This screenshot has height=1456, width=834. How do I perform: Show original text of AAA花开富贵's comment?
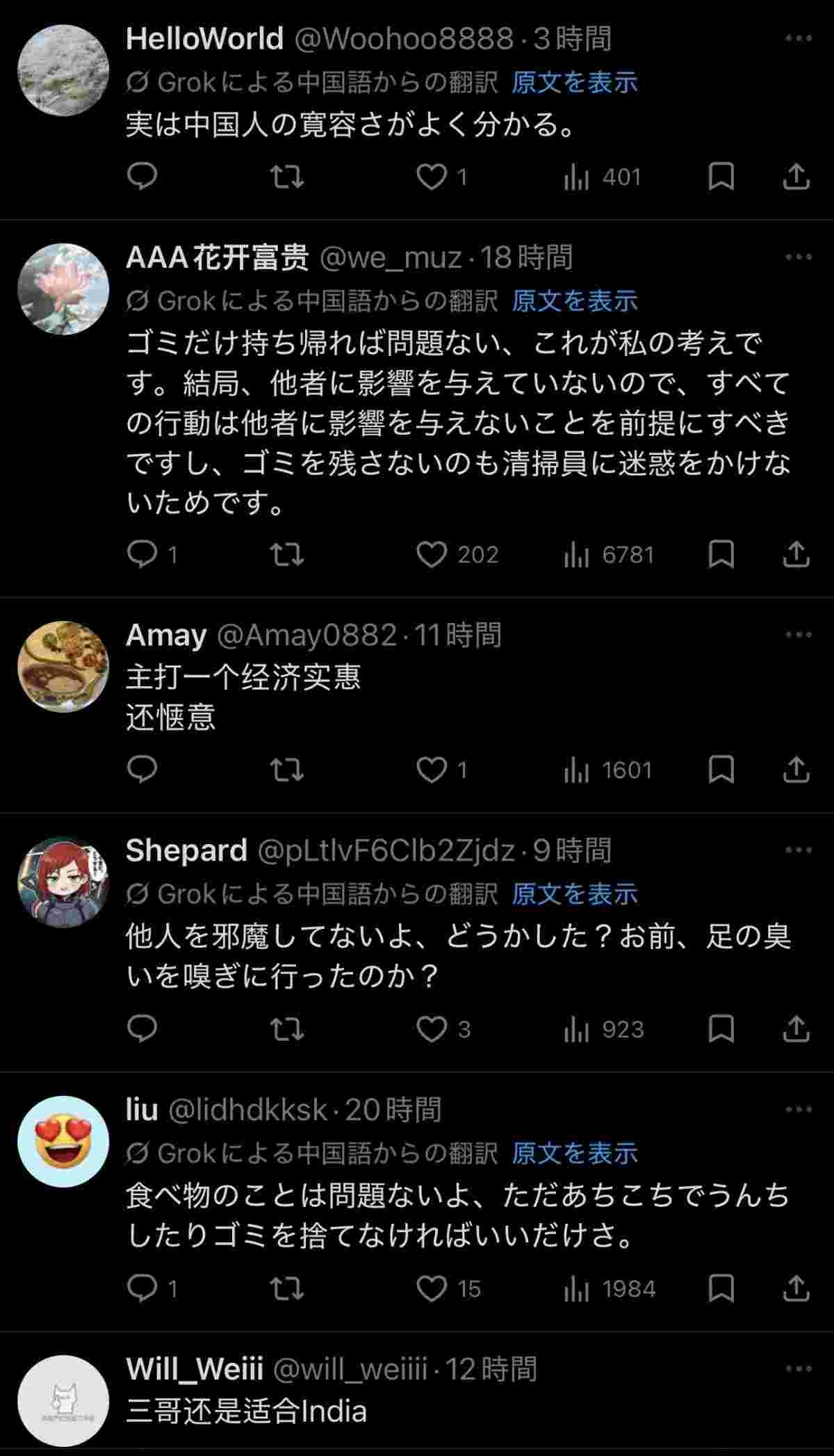574,301
